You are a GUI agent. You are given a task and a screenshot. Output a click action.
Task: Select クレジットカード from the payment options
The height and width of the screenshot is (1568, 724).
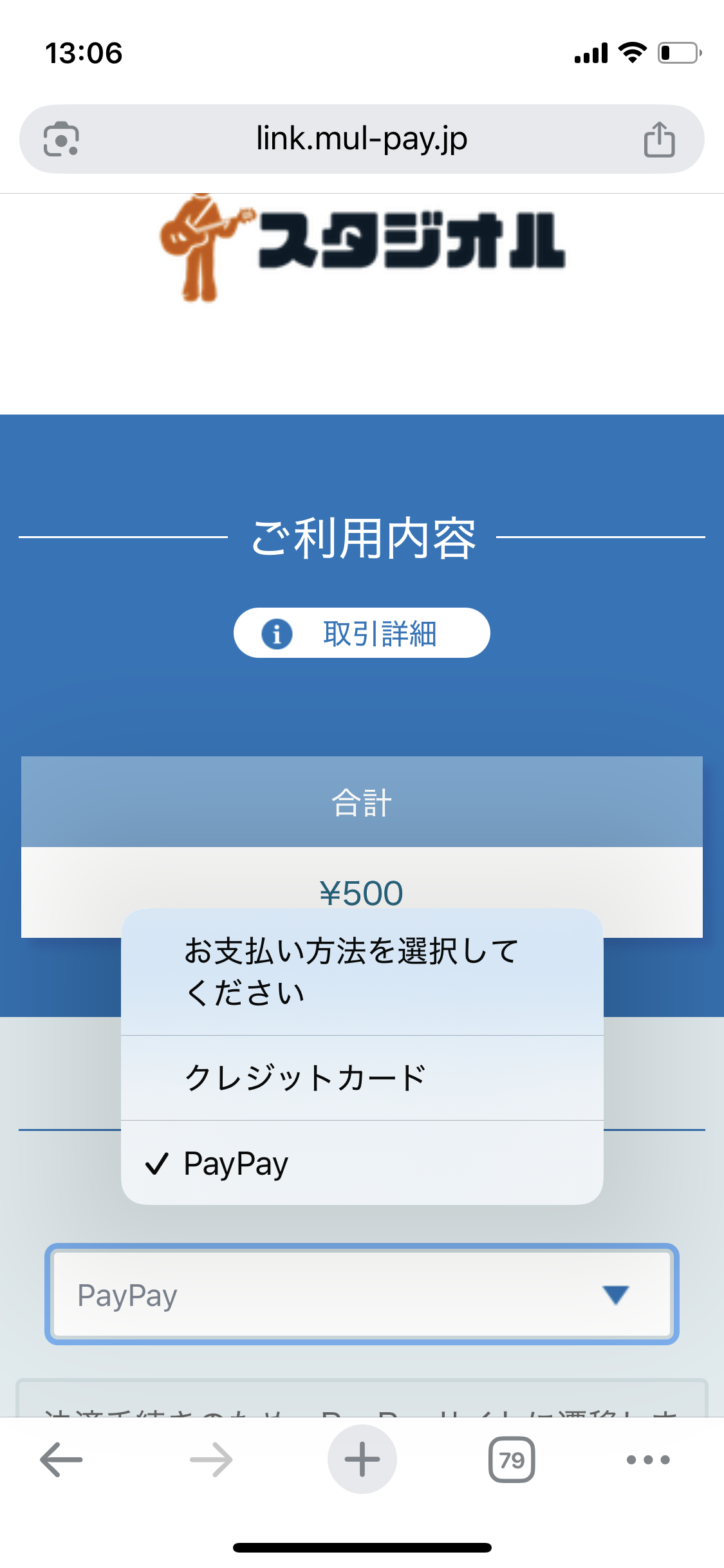point(362,1078)
